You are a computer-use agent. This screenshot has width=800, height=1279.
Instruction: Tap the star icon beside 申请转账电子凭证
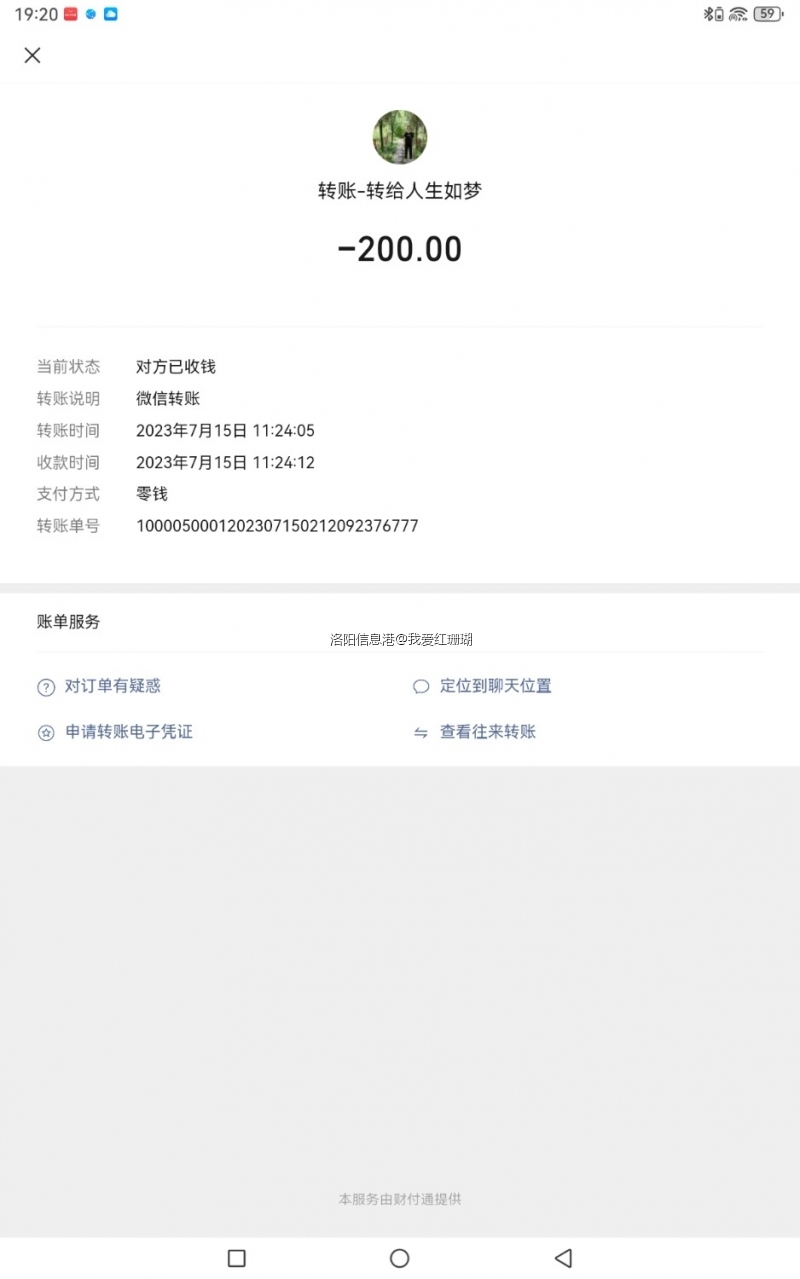click(x=46, y=732)
